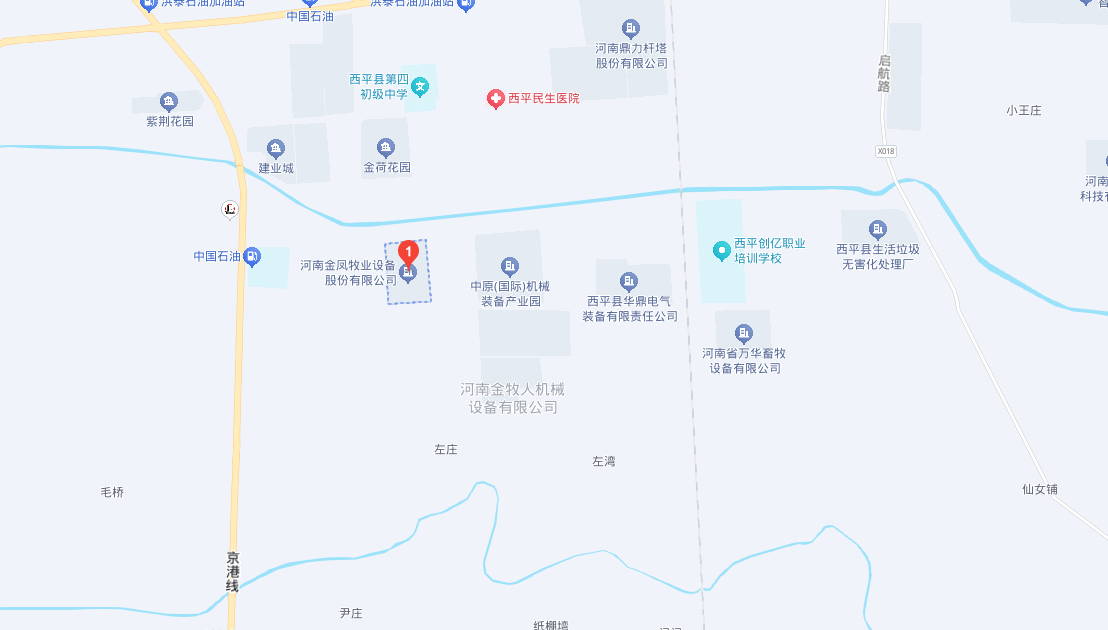Open the 西平创亿职业培训学校 marker
The height and width of the screenshot is (630, 1108).
pos(721,250)
